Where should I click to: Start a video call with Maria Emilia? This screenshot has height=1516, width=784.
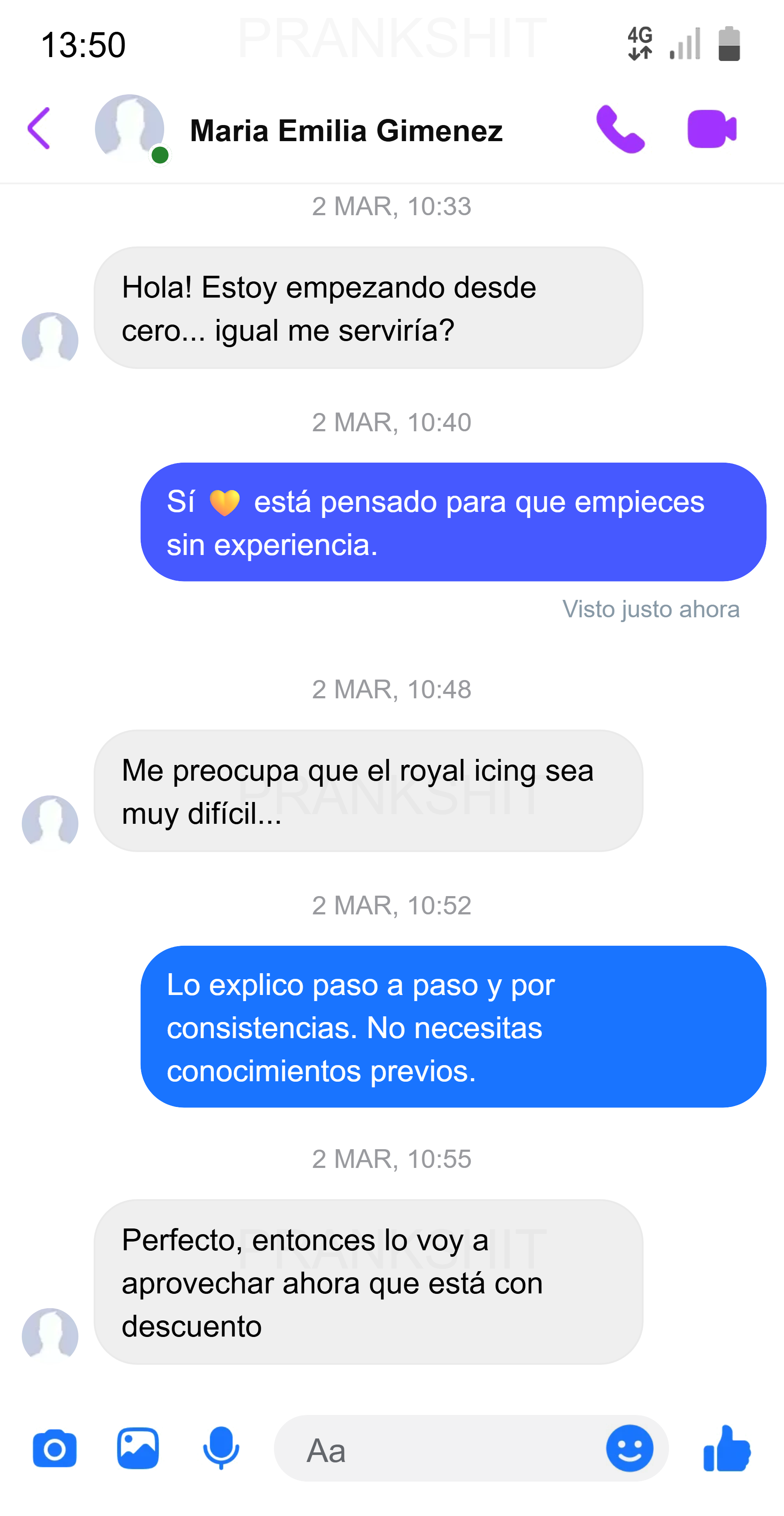point(712,129)
